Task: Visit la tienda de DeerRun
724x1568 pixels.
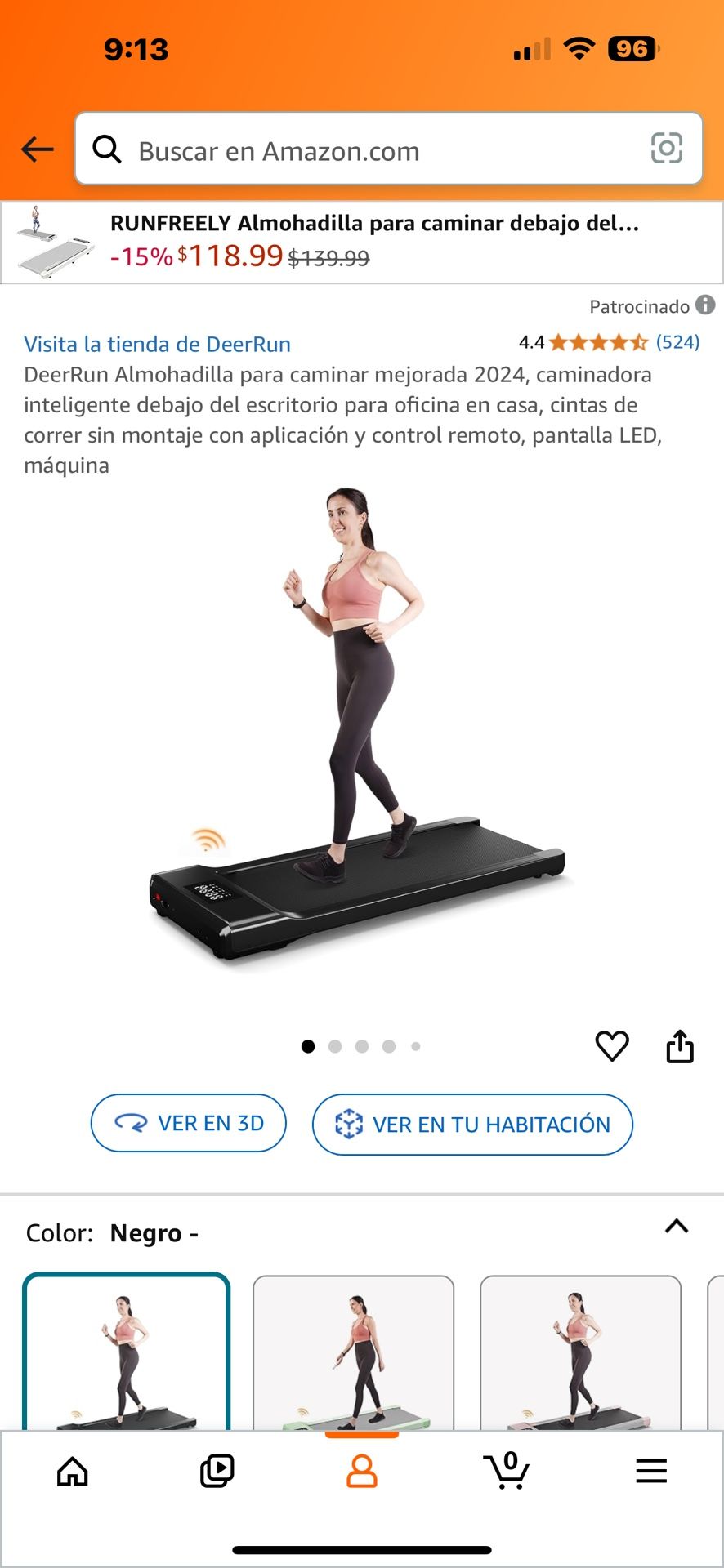Action: pyautogui.click(x=158, y=344)
